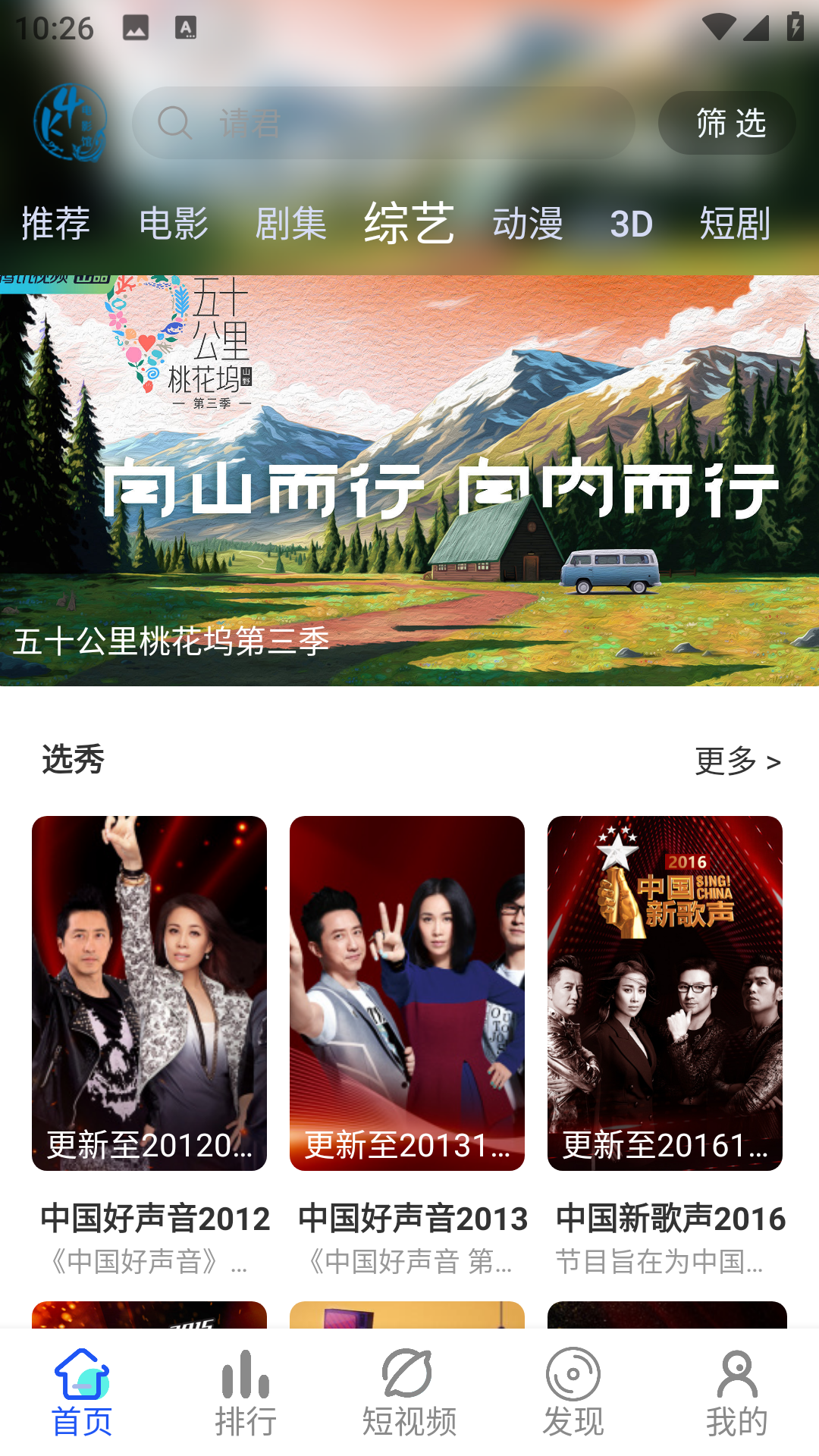819x1456 pixels.
Task: Open the 短剧 category
Action: click(733, 224)
